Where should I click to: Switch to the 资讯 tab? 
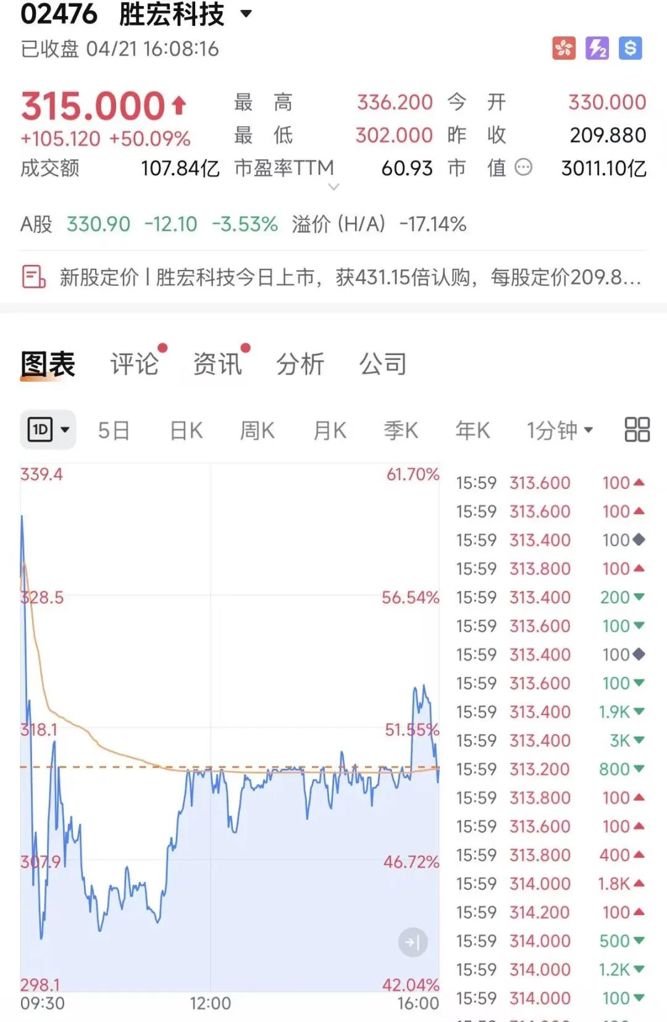[x=217, y=364]
